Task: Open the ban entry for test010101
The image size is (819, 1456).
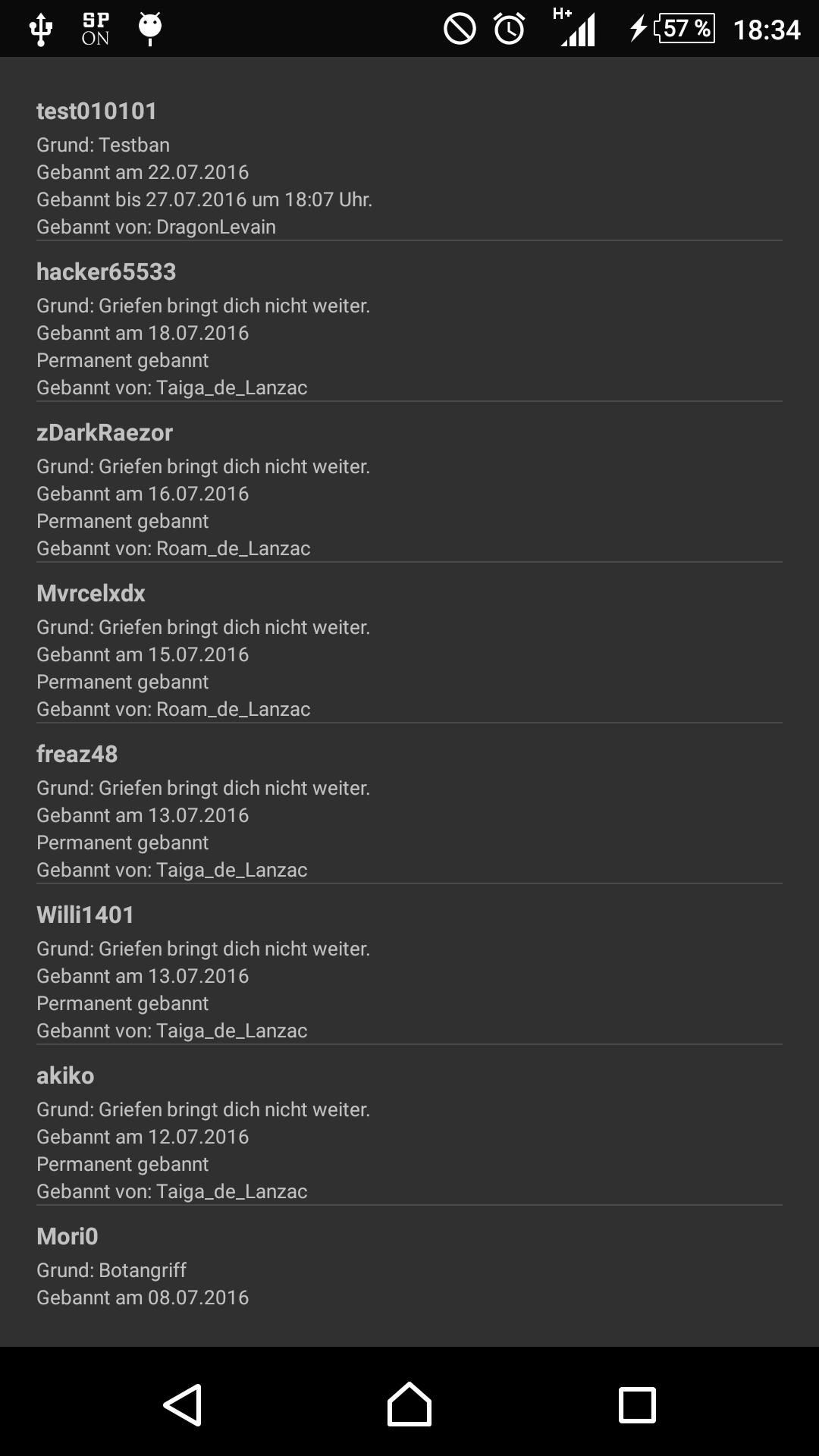Action: pos(409,168)
